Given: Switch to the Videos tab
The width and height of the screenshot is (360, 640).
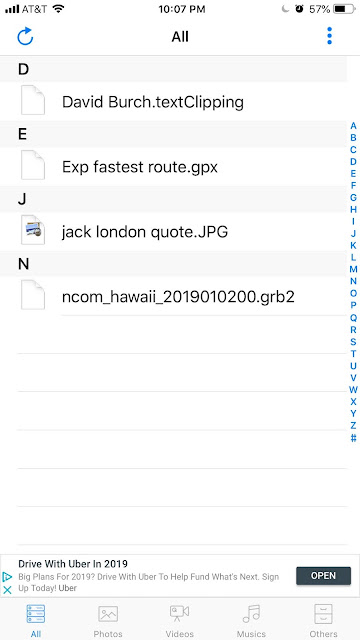Looking at the screenshot, I should tap(180, 620).
